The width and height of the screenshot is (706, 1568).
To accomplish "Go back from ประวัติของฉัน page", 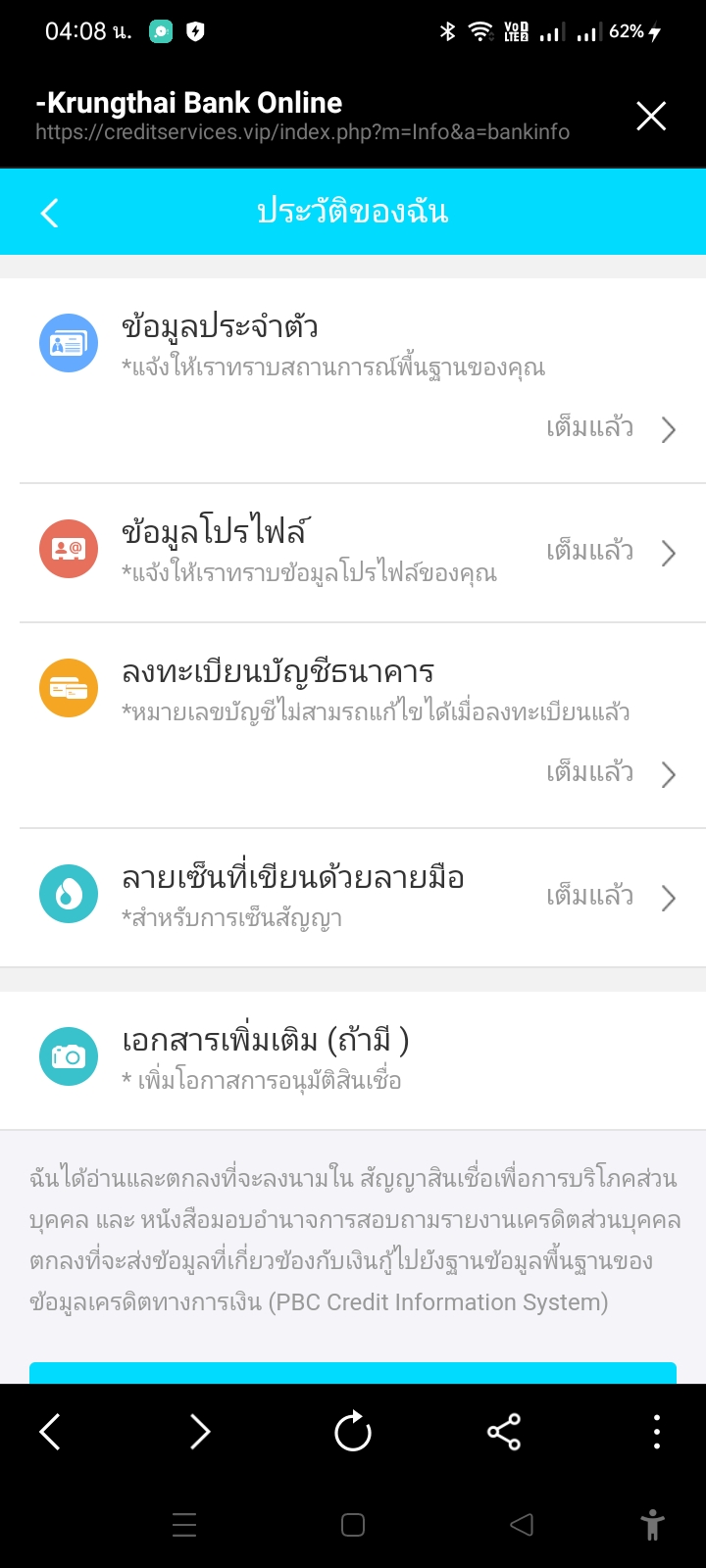I will point(50,213).
